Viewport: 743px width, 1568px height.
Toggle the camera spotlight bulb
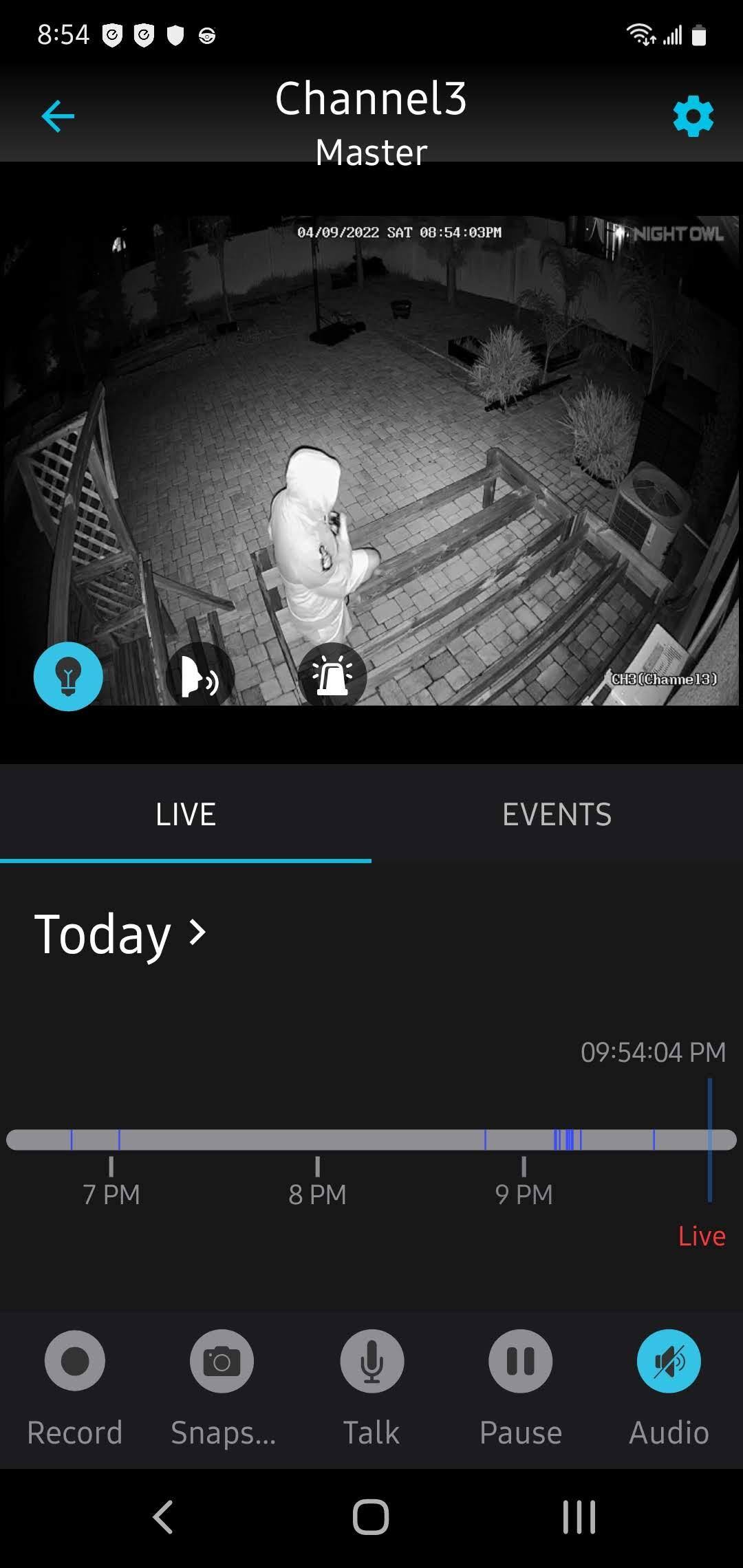[68, 677]
